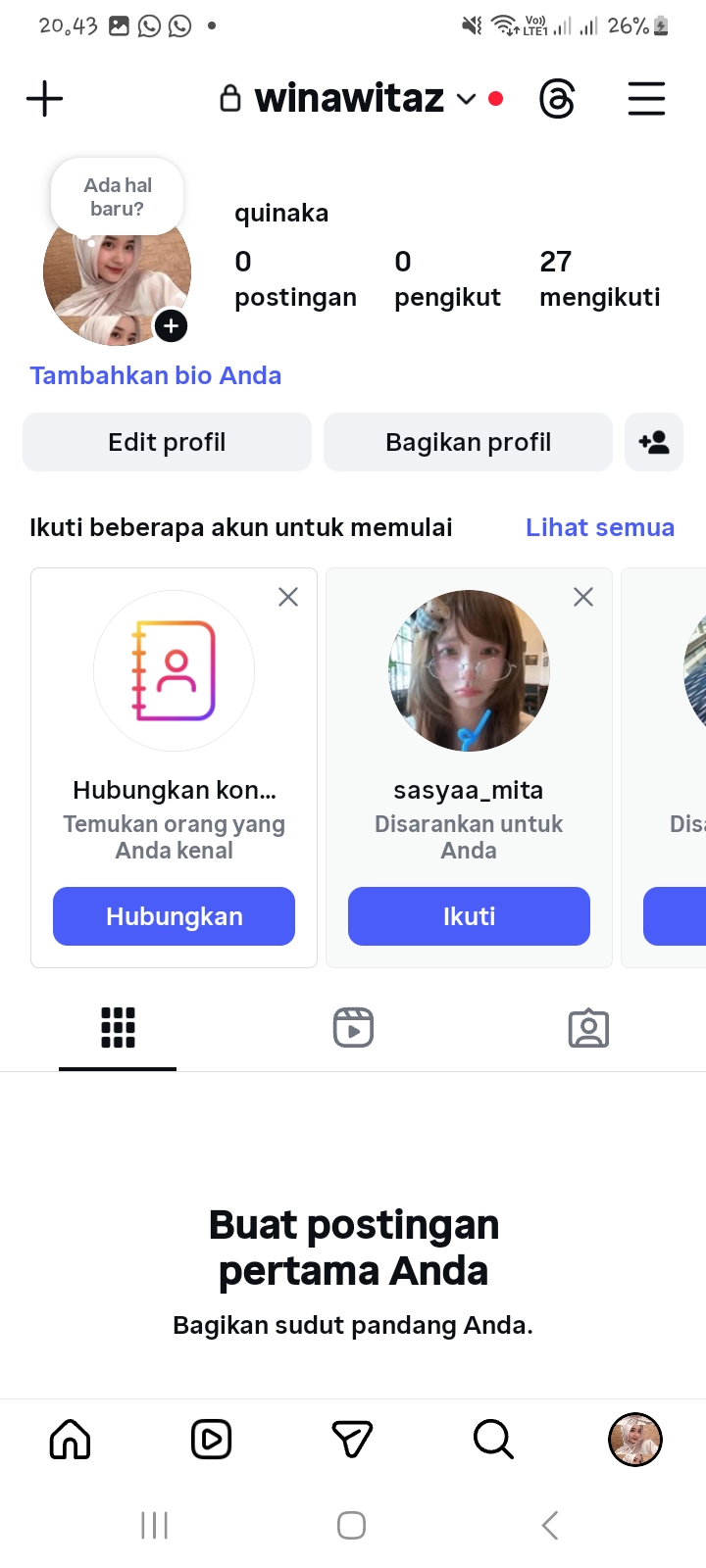
Task: Tap the "Ada hal baru?" note bubble
Action: click(x=118, y=197)
